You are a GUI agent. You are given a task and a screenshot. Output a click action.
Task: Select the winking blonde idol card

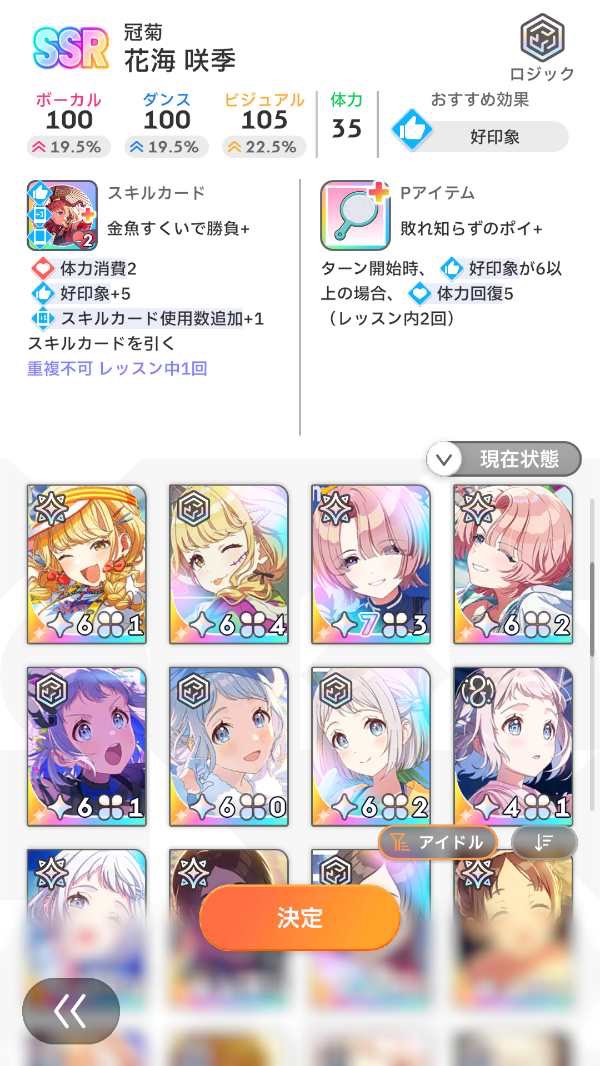click(229, 565)
